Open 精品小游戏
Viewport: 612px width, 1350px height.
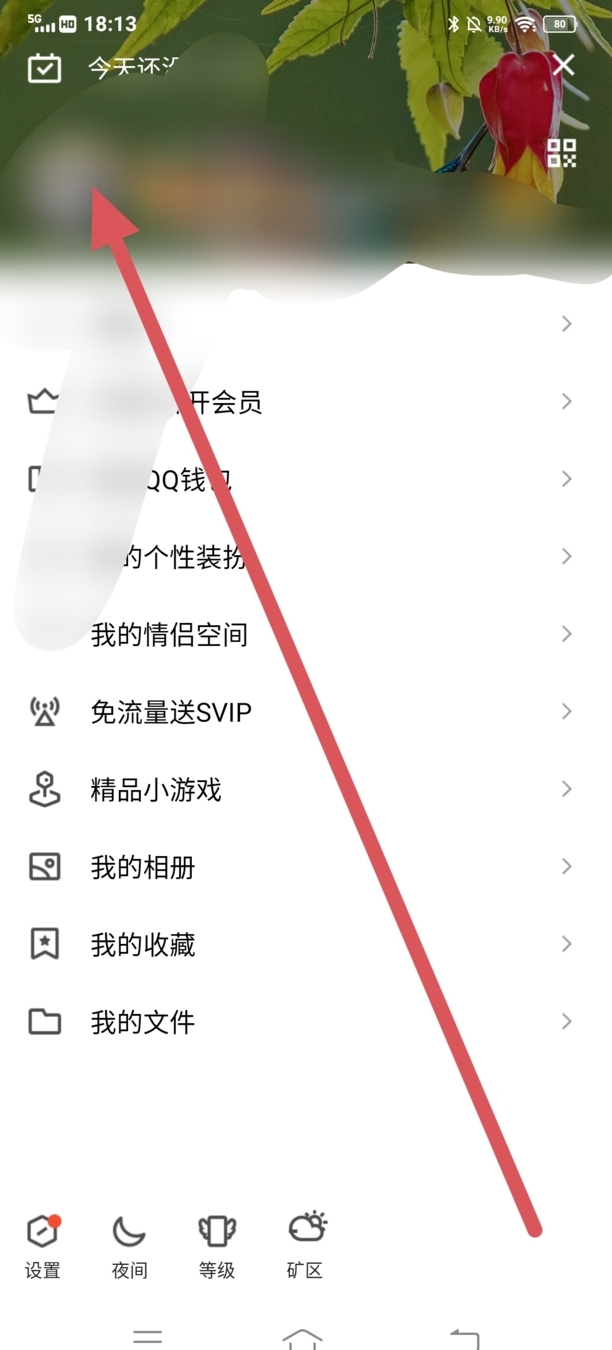click(306, 790)
